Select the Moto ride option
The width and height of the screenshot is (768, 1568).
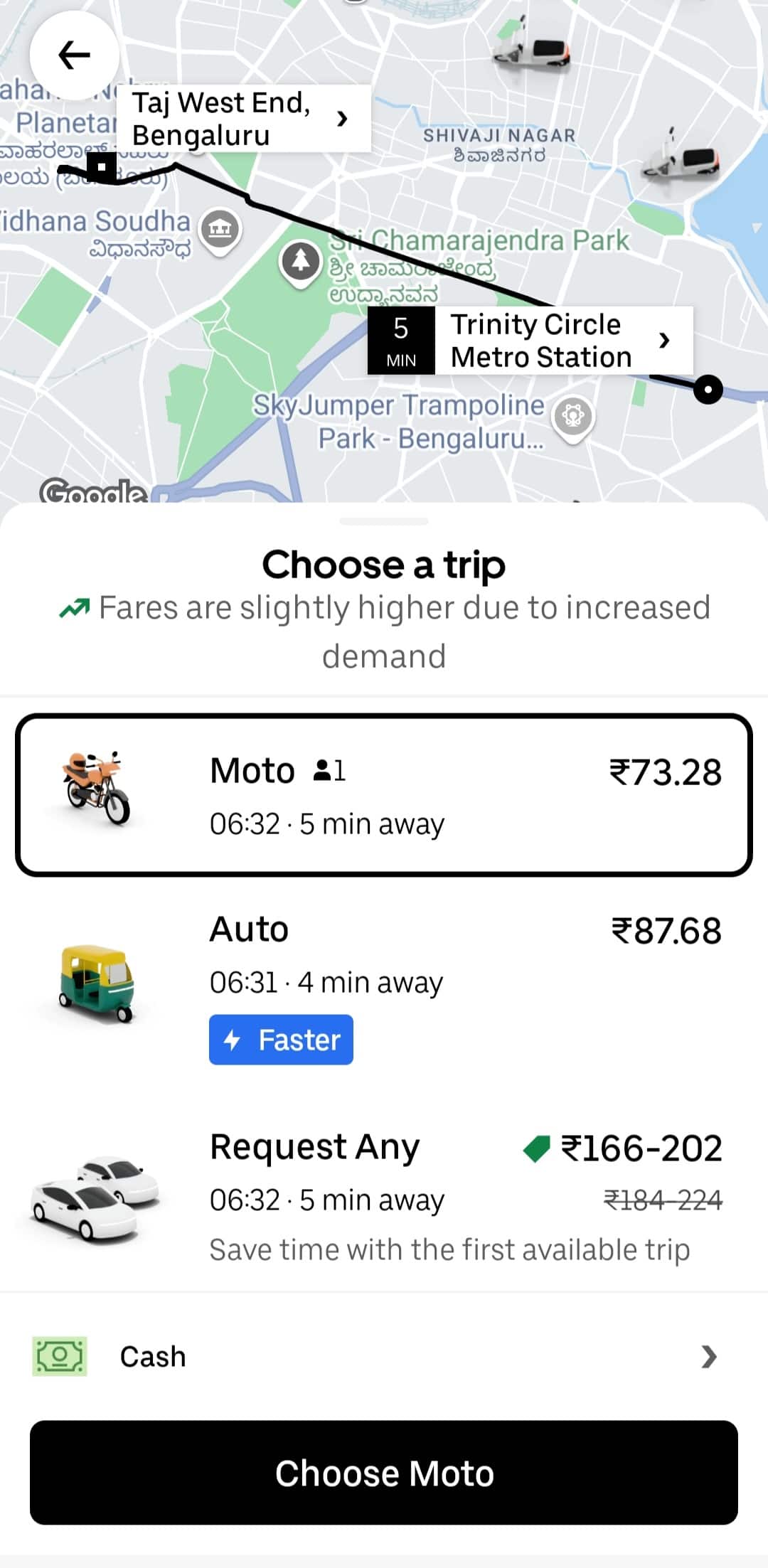384,795
